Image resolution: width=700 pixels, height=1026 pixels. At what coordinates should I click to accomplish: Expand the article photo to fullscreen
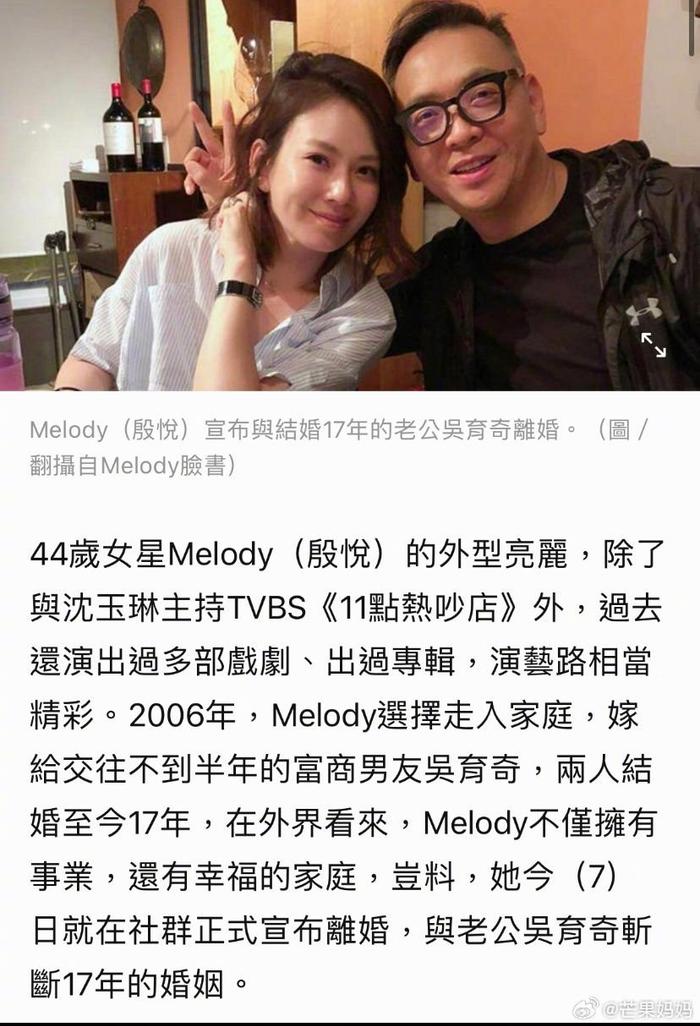(653, 345)
